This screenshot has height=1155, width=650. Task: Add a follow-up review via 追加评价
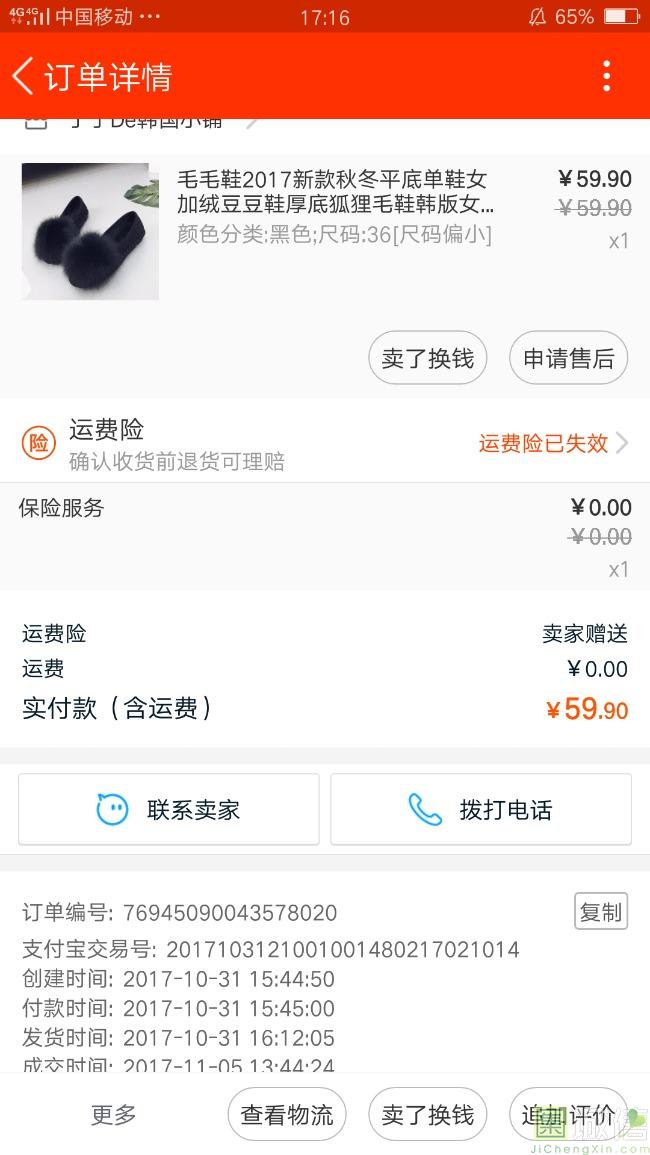click(568, 1114)
